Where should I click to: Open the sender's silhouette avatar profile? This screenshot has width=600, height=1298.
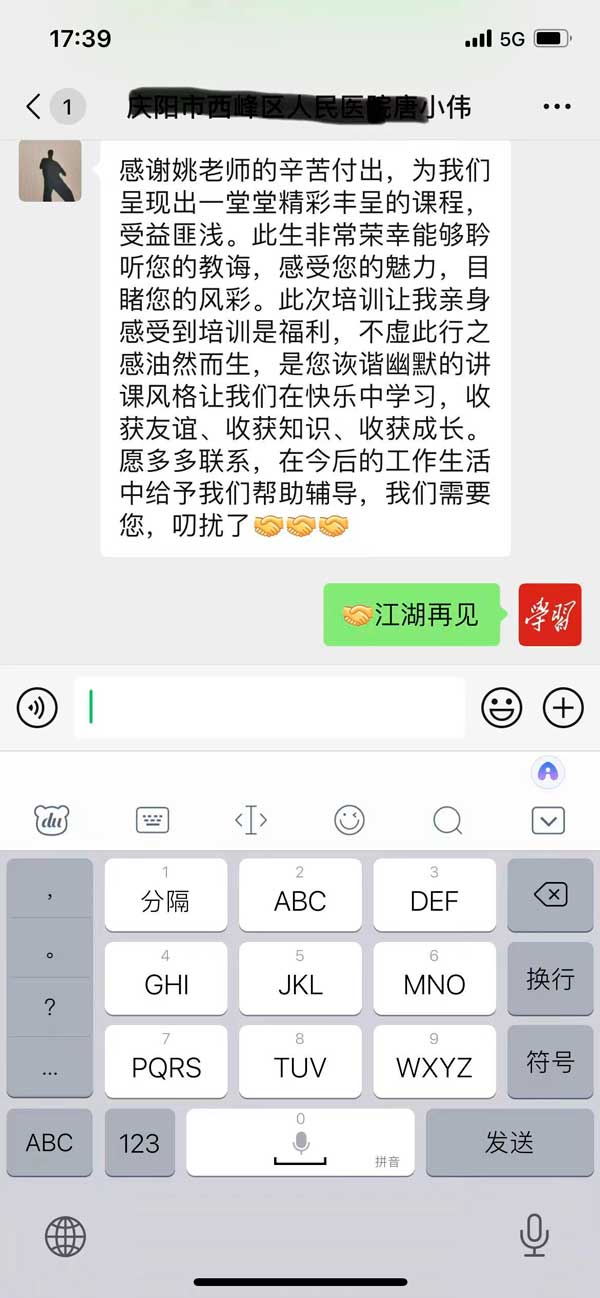point(50,171)
